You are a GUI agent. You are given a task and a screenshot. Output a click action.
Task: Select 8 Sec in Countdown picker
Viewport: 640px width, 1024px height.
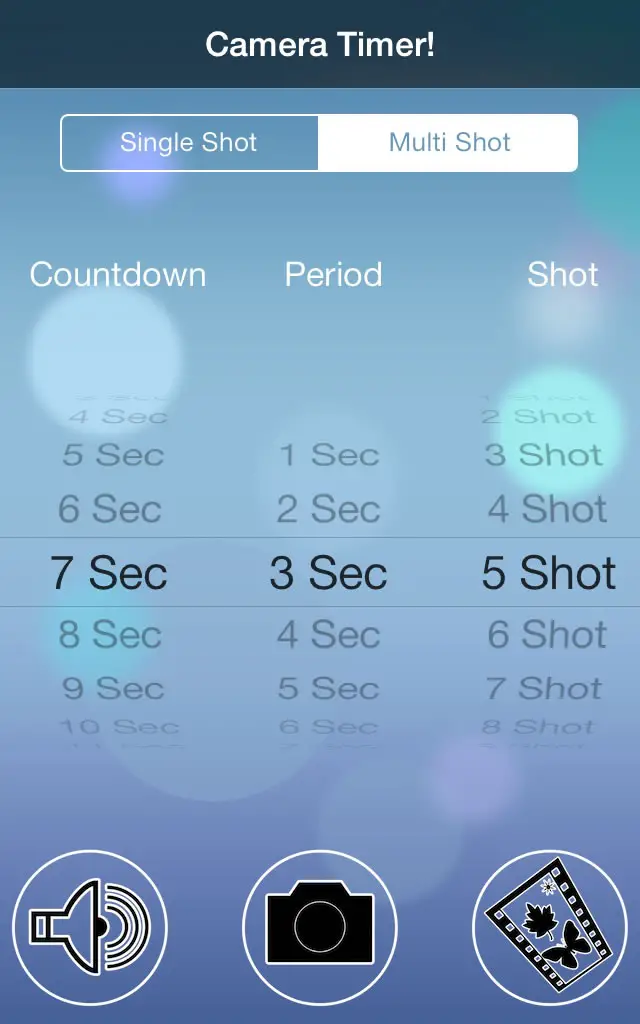[x=110, y=634]
